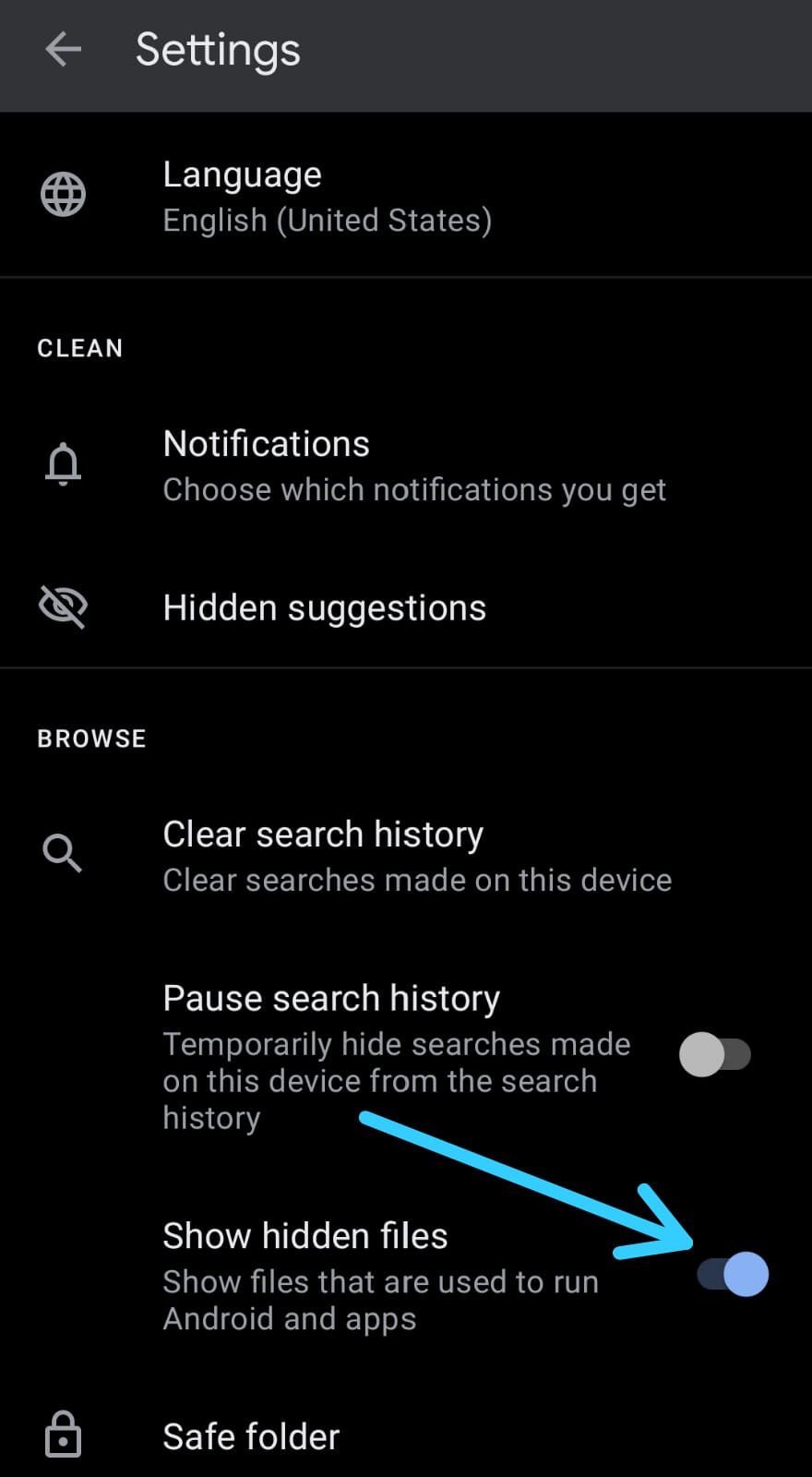Open Notifications settings
Viewport: 812px width, 1477px height.
tap(406, 465)
